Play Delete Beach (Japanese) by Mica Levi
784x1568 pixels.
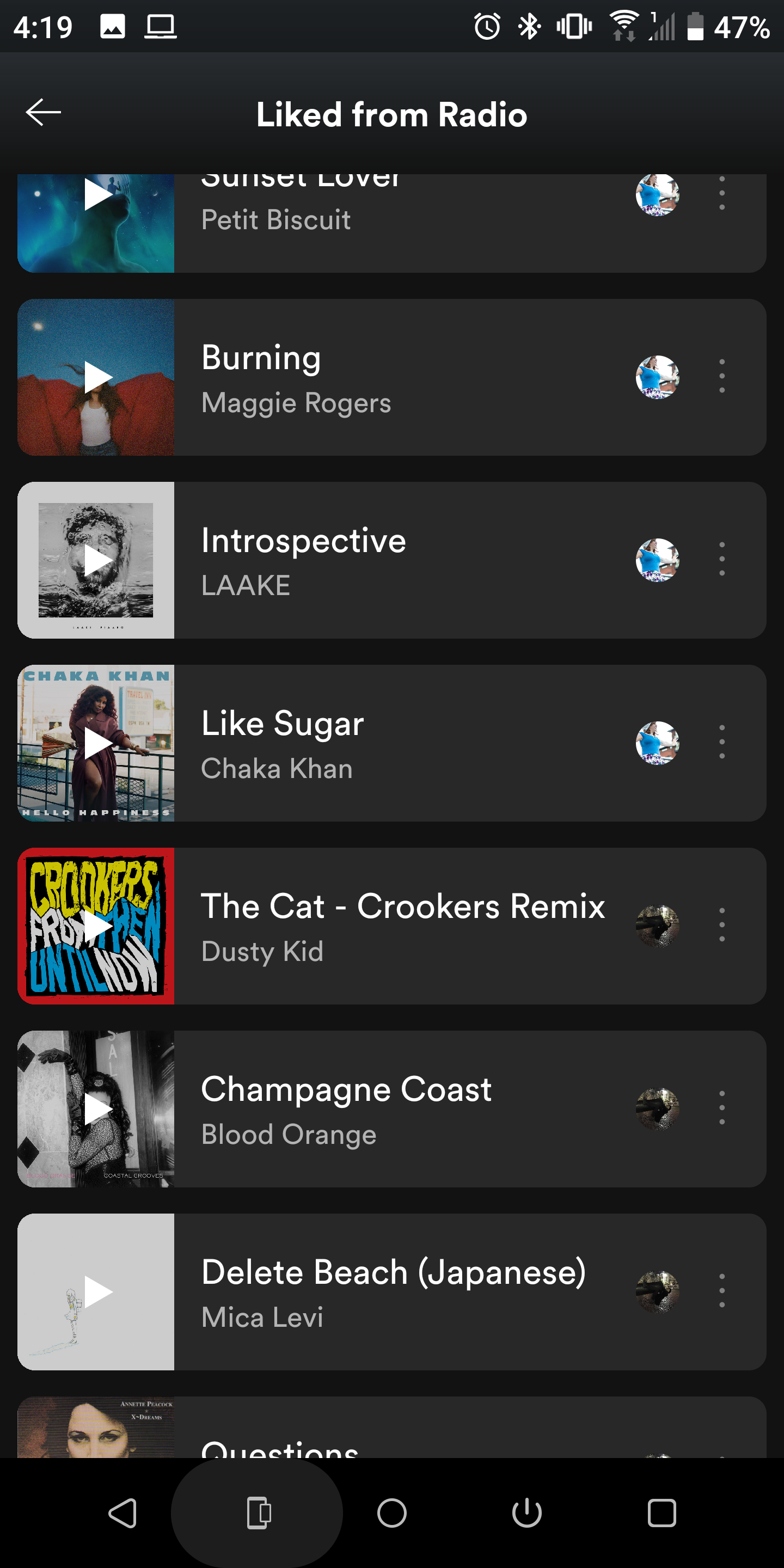click(96, 1291)
